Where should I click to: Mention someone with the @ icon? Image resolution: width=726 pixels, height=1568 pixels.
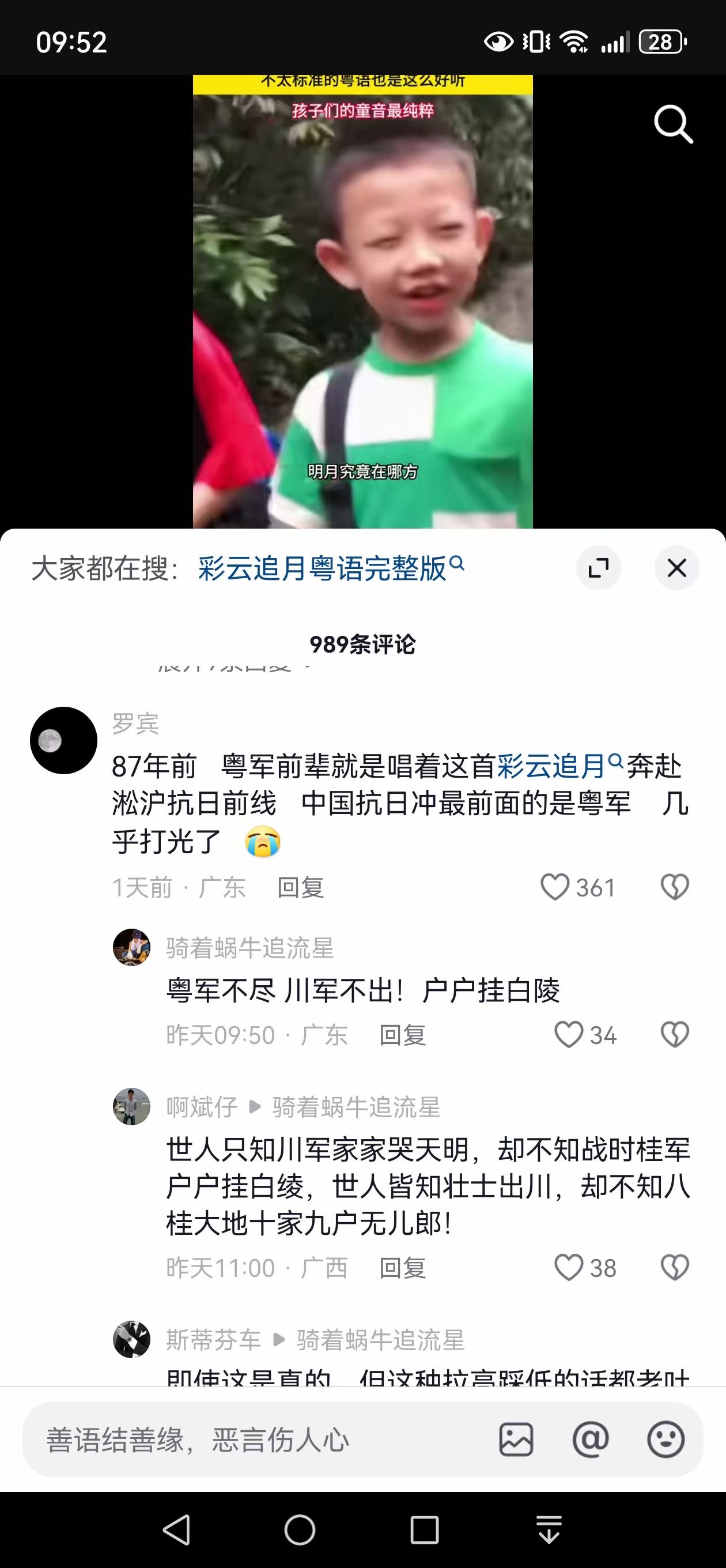(x=590, y=1439)
